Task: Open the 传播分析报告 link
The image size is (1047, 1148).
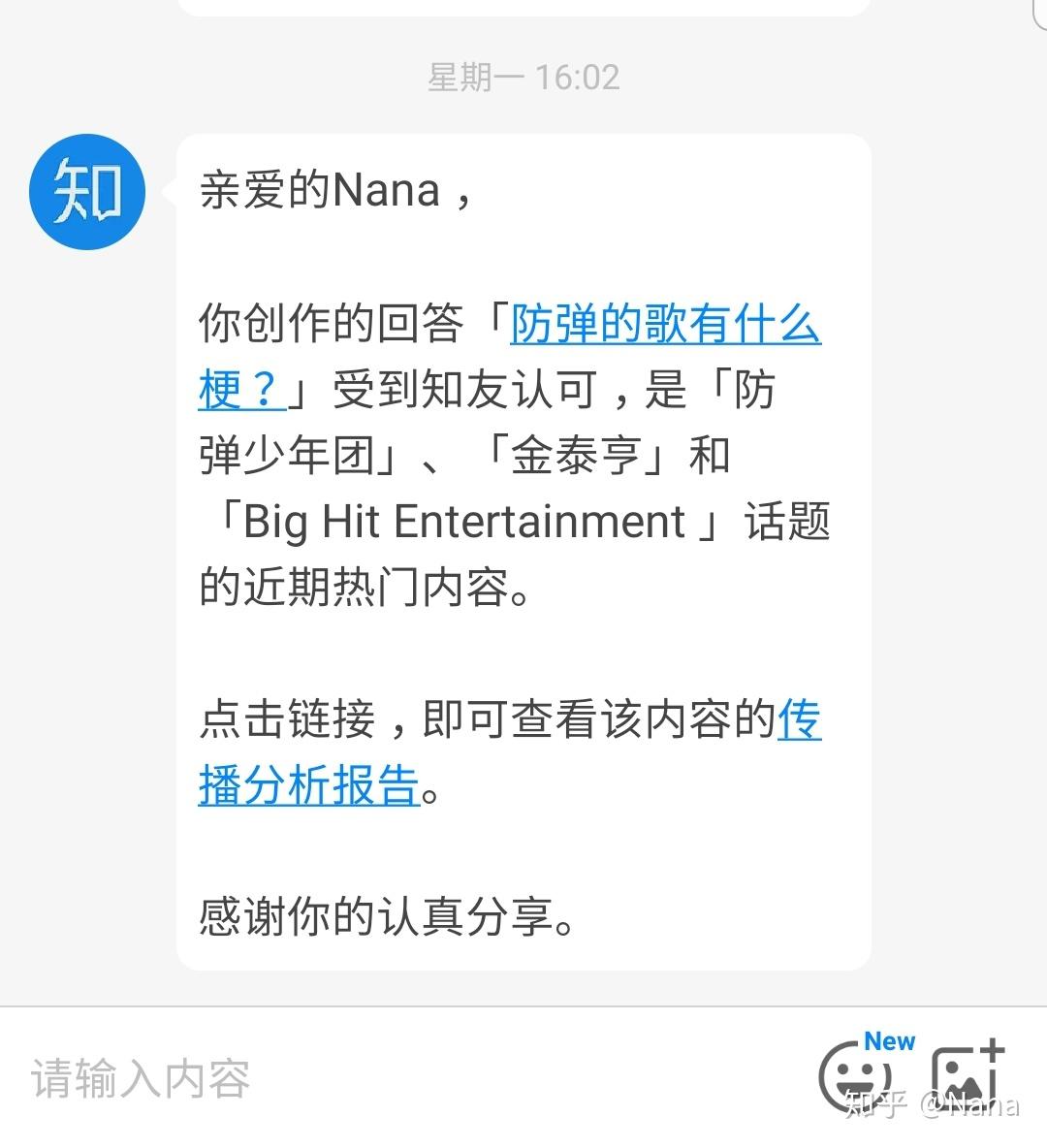Action: click(308, 785)
